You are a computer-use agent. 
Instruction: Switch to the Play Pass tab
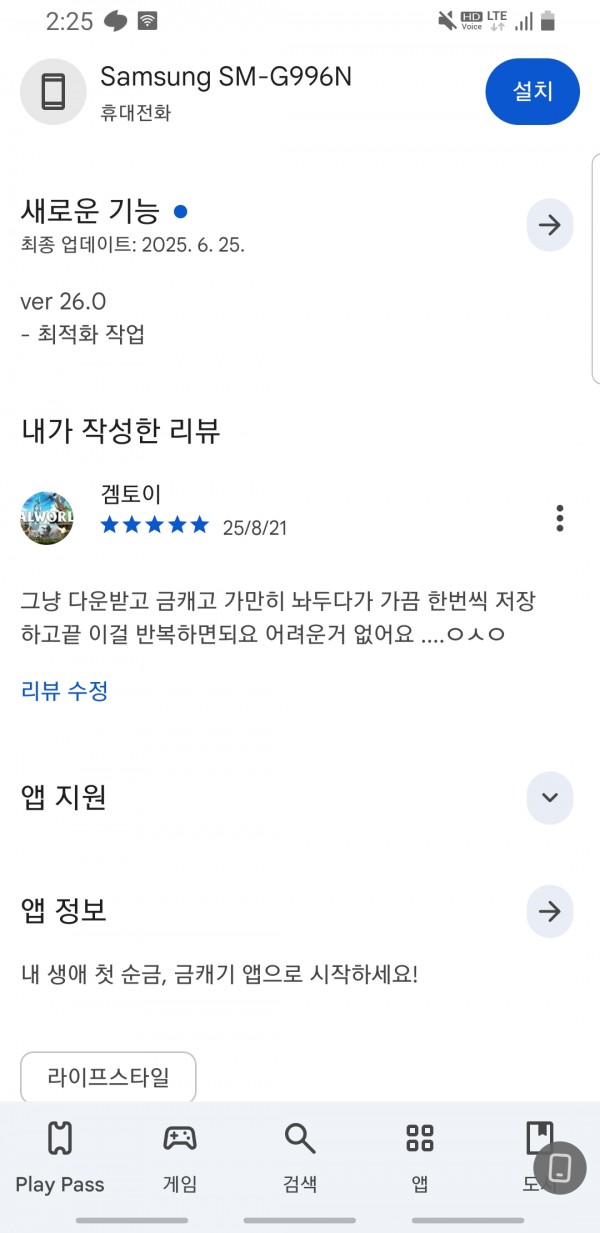pyautogui.click(x=60, y=1158)
